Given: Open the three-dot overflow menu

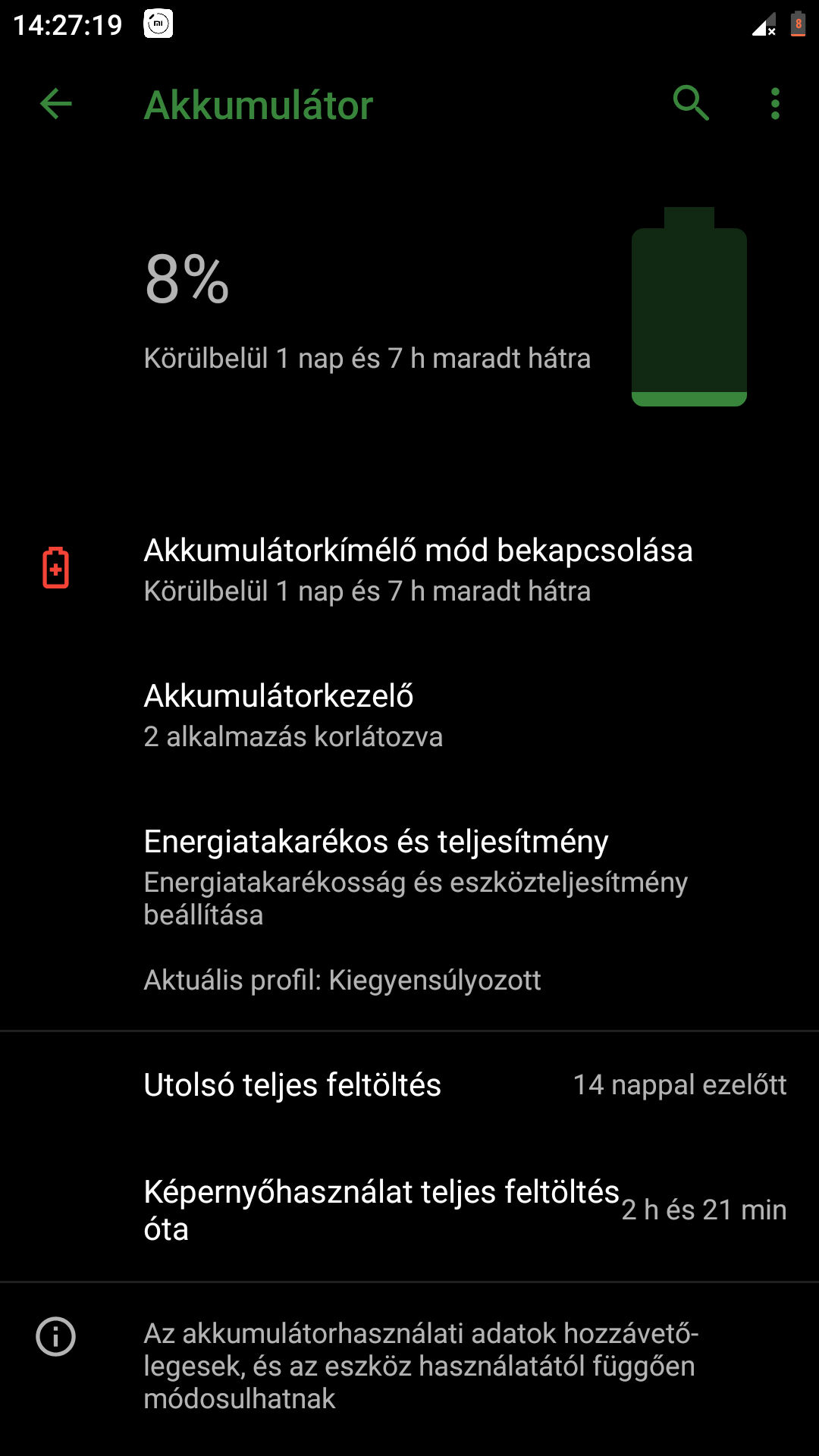Looking at the screenshot, I should (x=775, y=104).
